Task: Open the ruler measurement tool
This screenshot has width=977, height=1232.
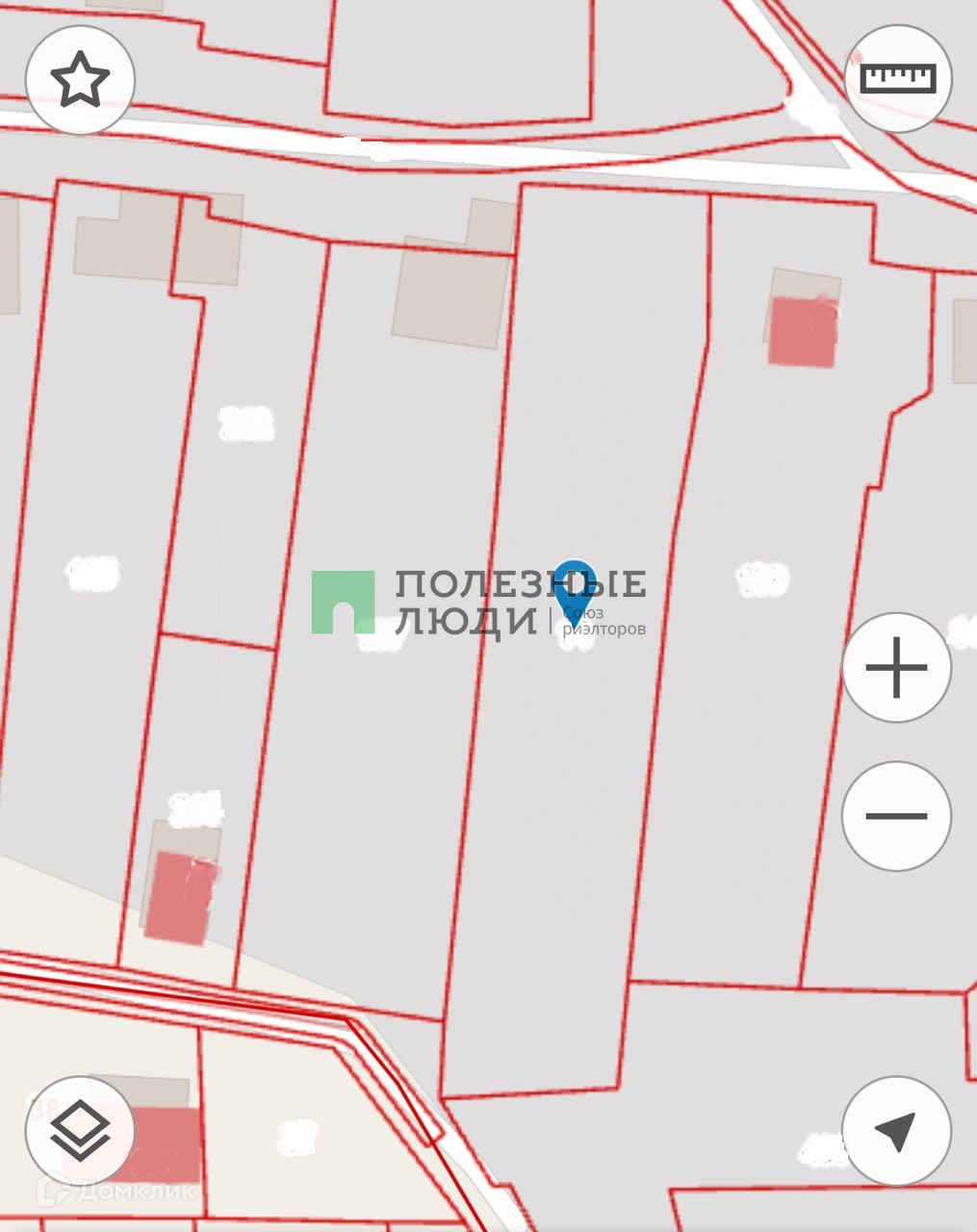Action: (897, 78)
